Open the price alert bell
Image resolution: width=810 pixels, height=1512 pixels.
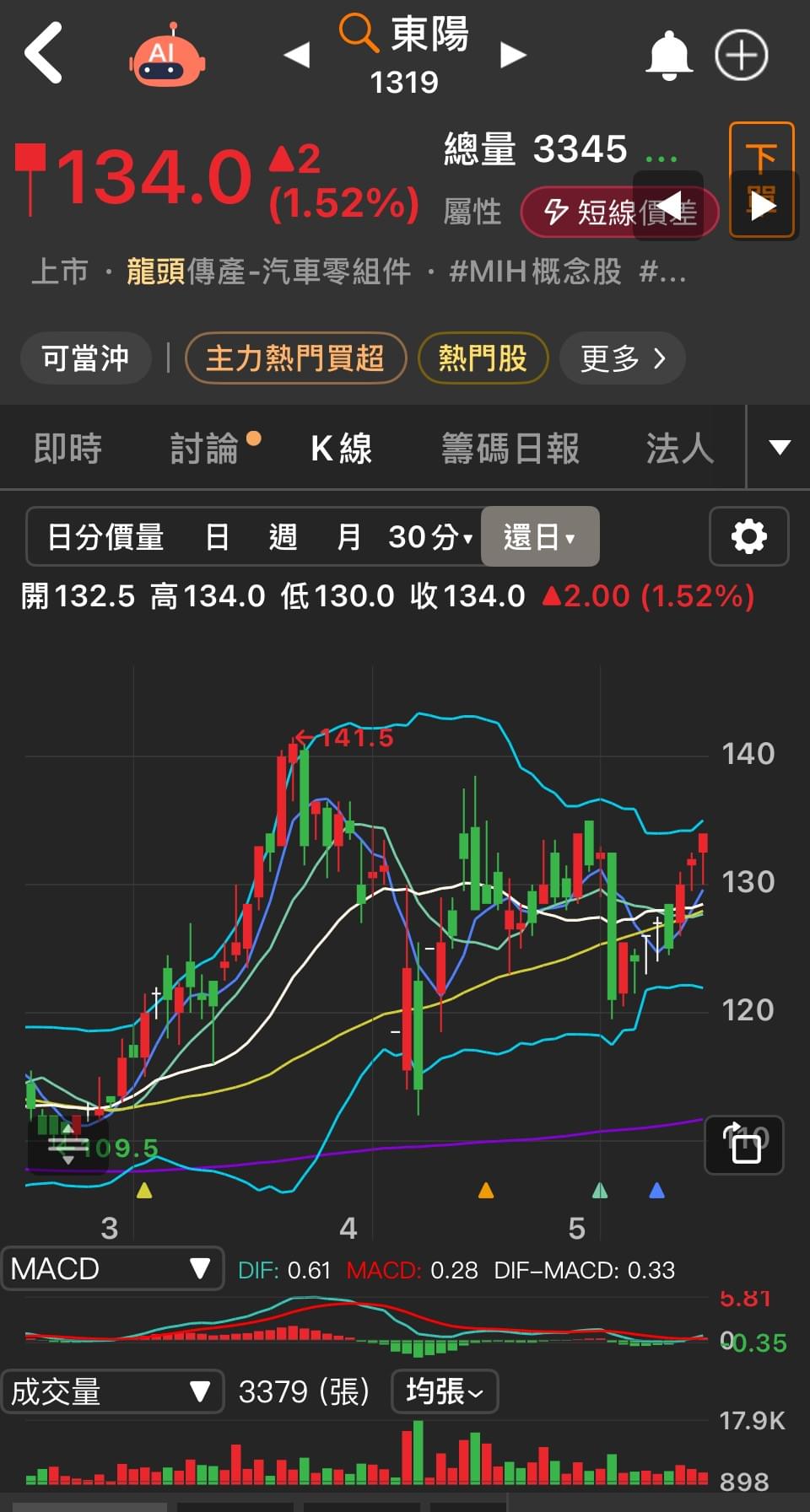point(669,56)
